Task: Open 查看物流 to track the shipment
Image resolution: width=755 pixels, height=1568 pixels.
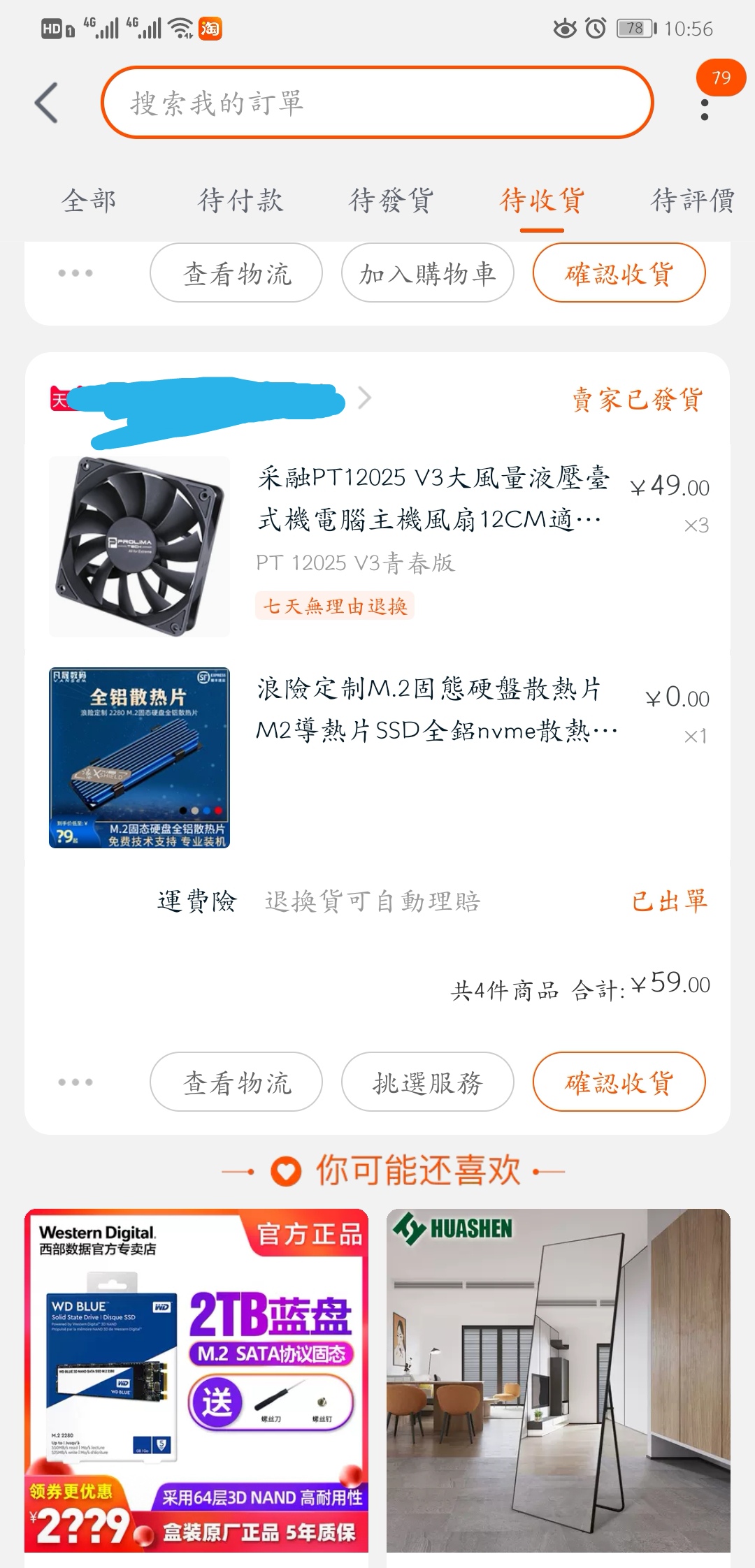Action: coord(235,1081)
